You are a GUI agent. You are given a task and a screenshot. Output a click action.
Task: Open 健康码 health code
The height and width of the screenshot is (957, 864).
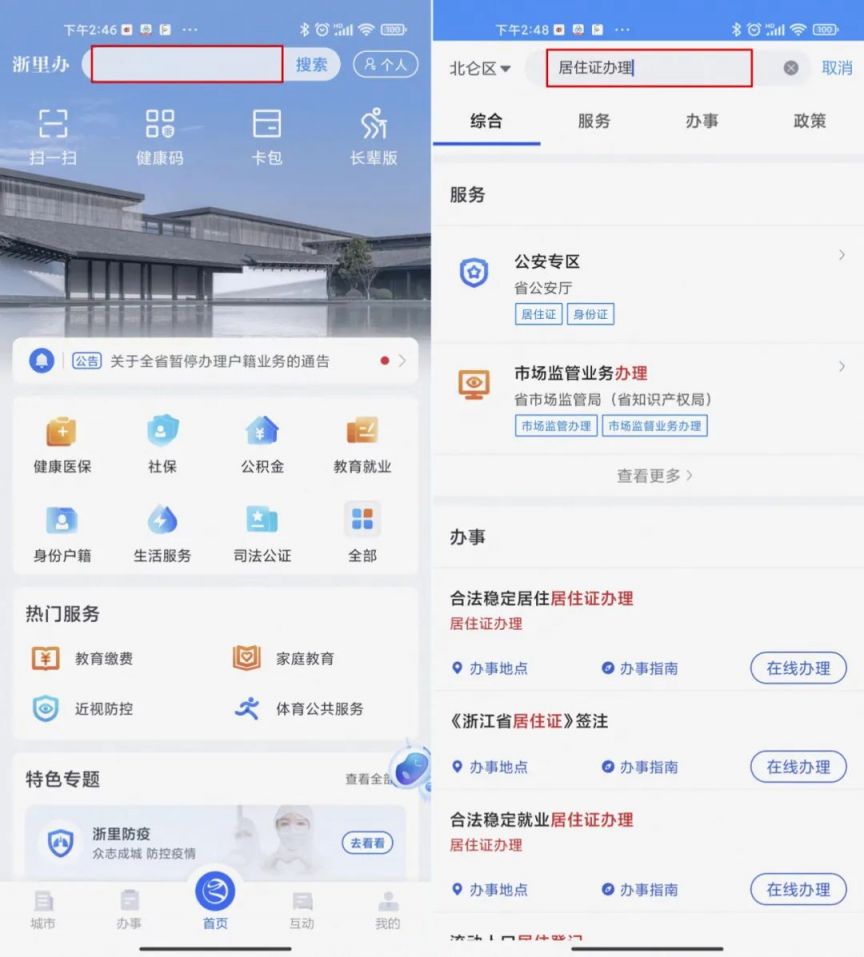tap(160, 137)
